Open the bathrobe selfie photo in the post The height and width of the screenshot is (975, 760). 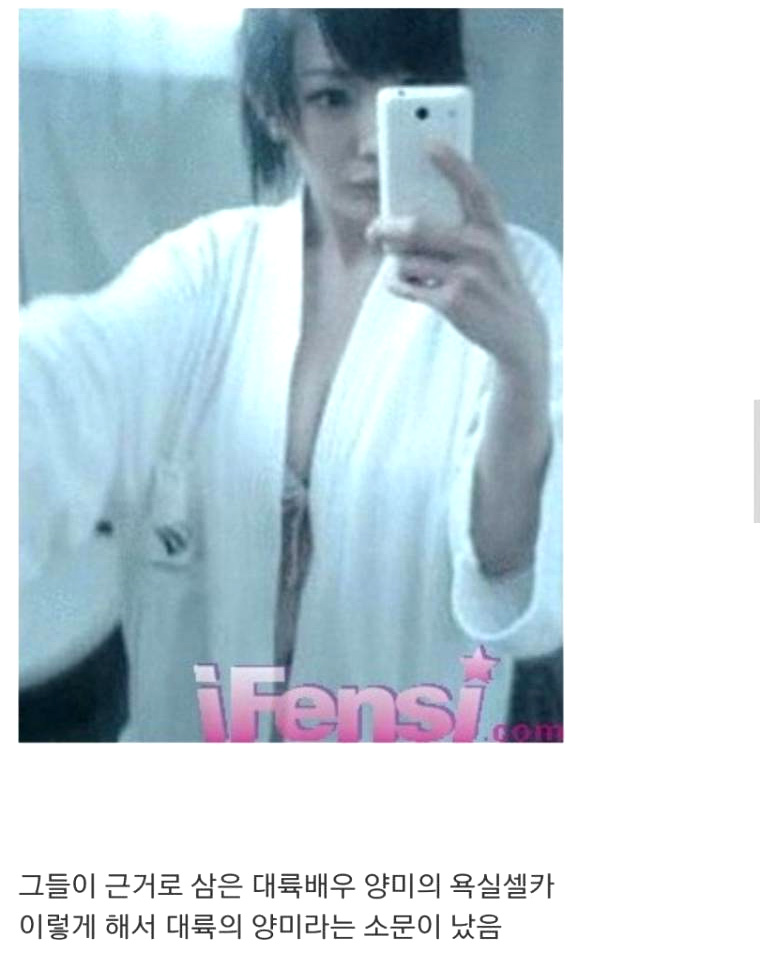(x=290, y=375)
